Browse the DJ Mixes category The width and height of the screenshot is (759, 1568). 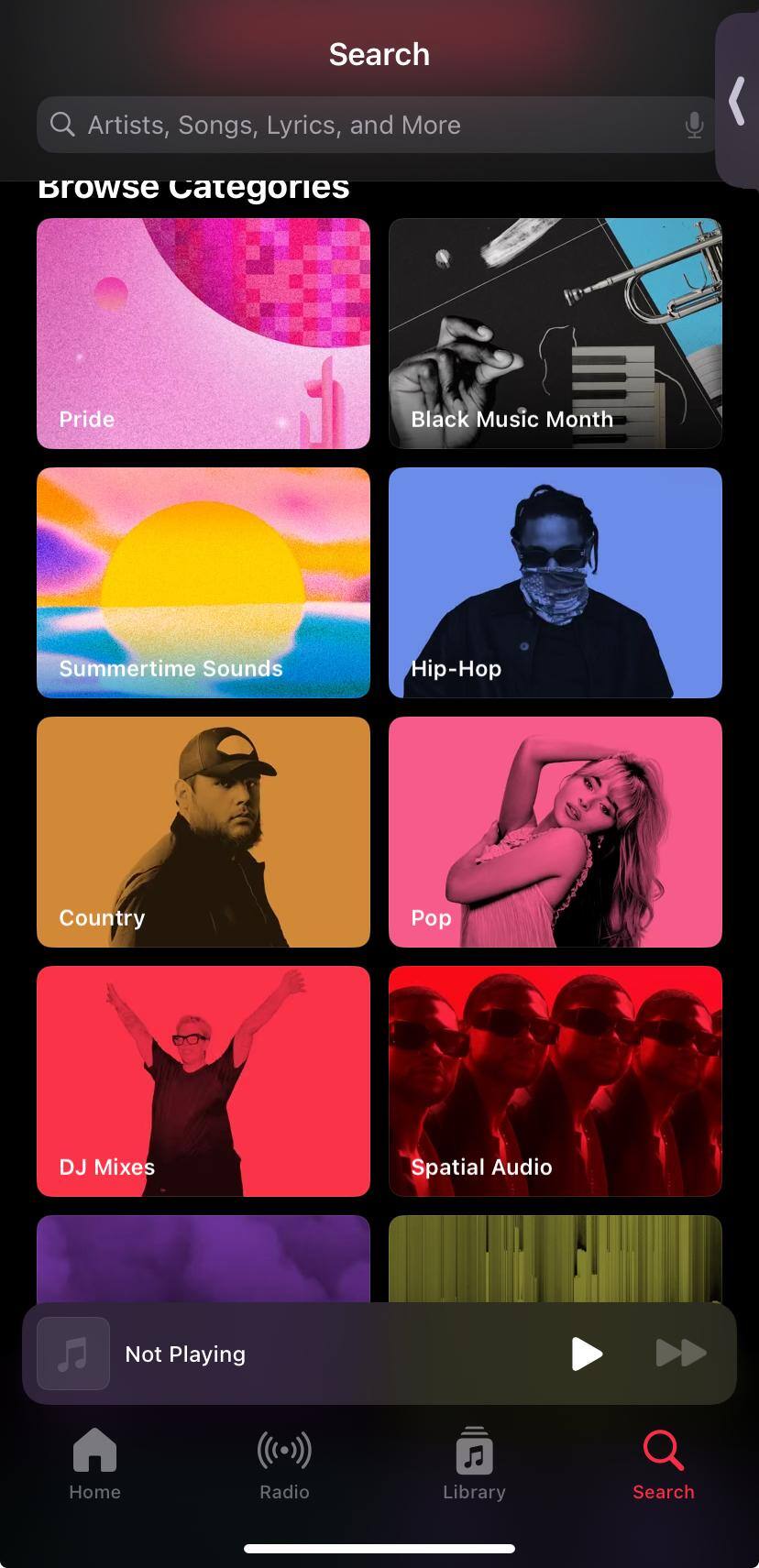[x=203, y=1081]
